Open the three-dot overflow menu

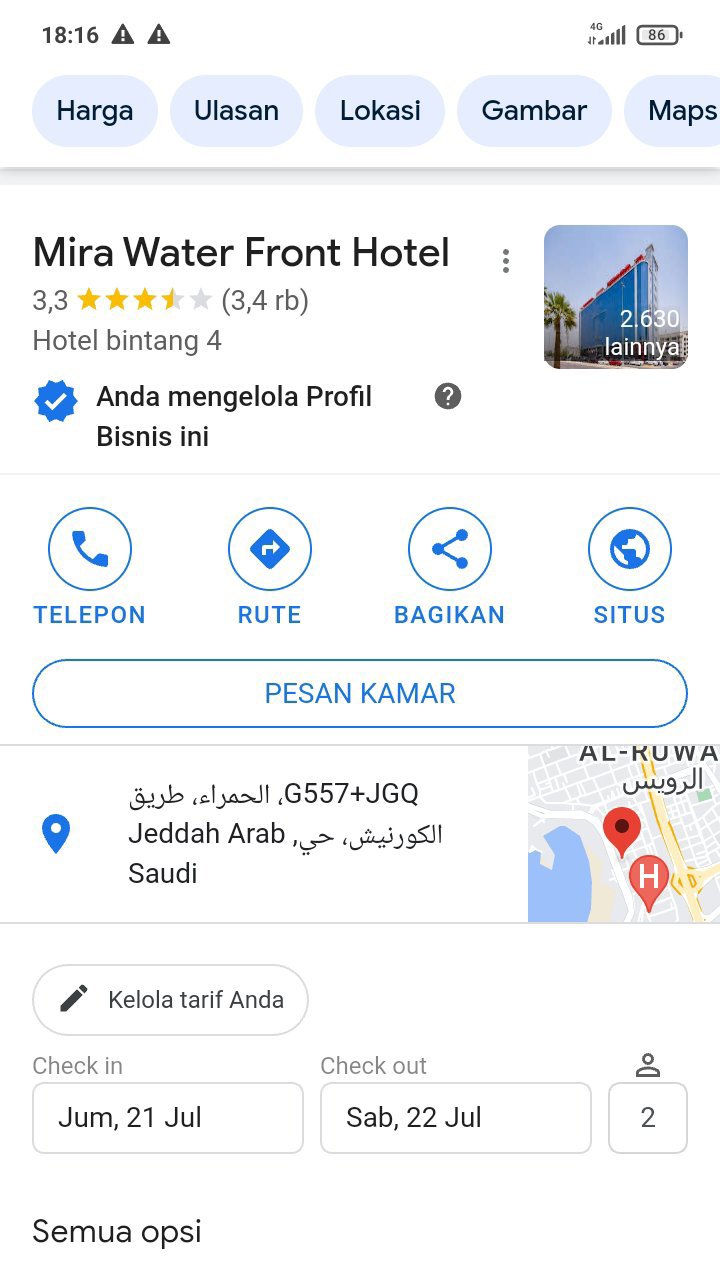tap(506, 262)
